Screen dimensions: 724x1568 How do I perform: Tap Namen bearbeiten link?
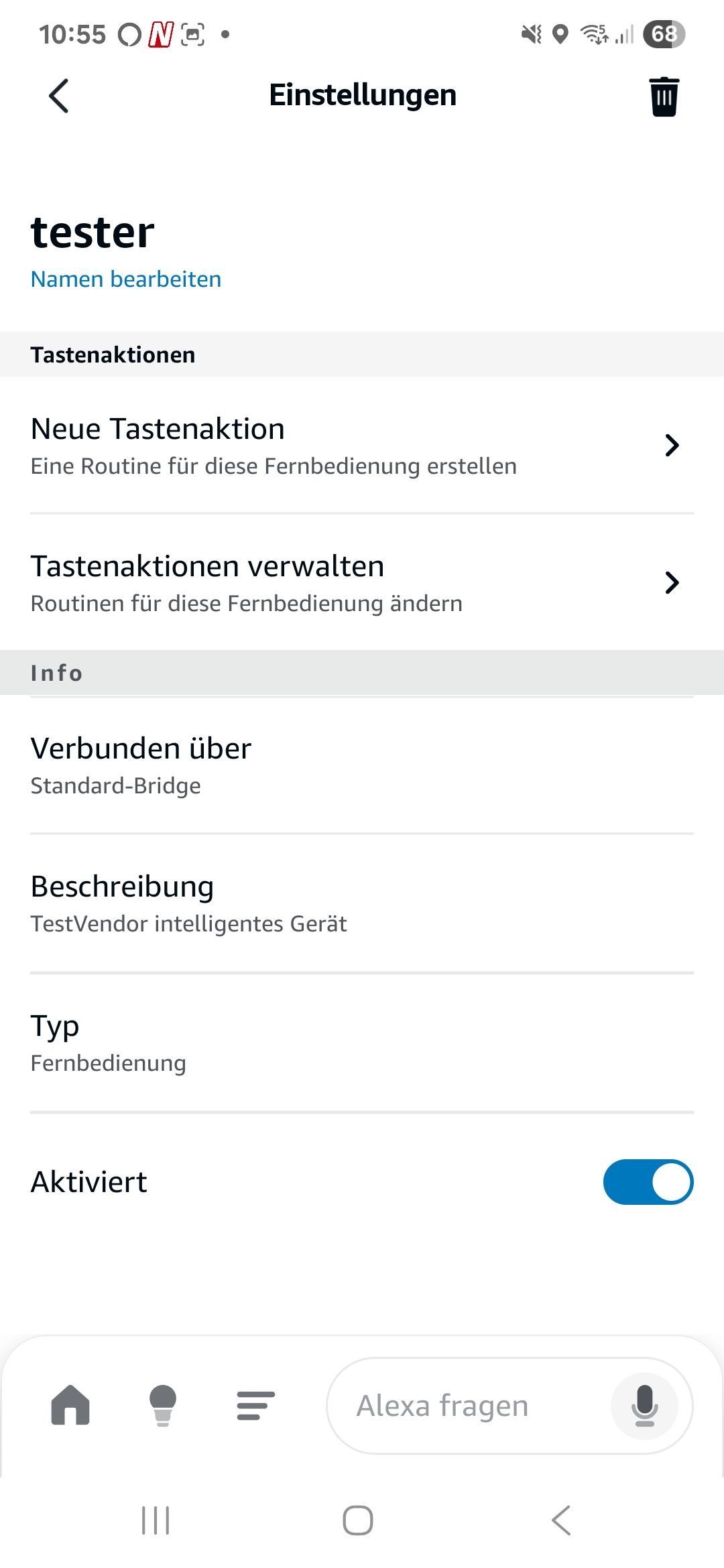tap(126, 279)
